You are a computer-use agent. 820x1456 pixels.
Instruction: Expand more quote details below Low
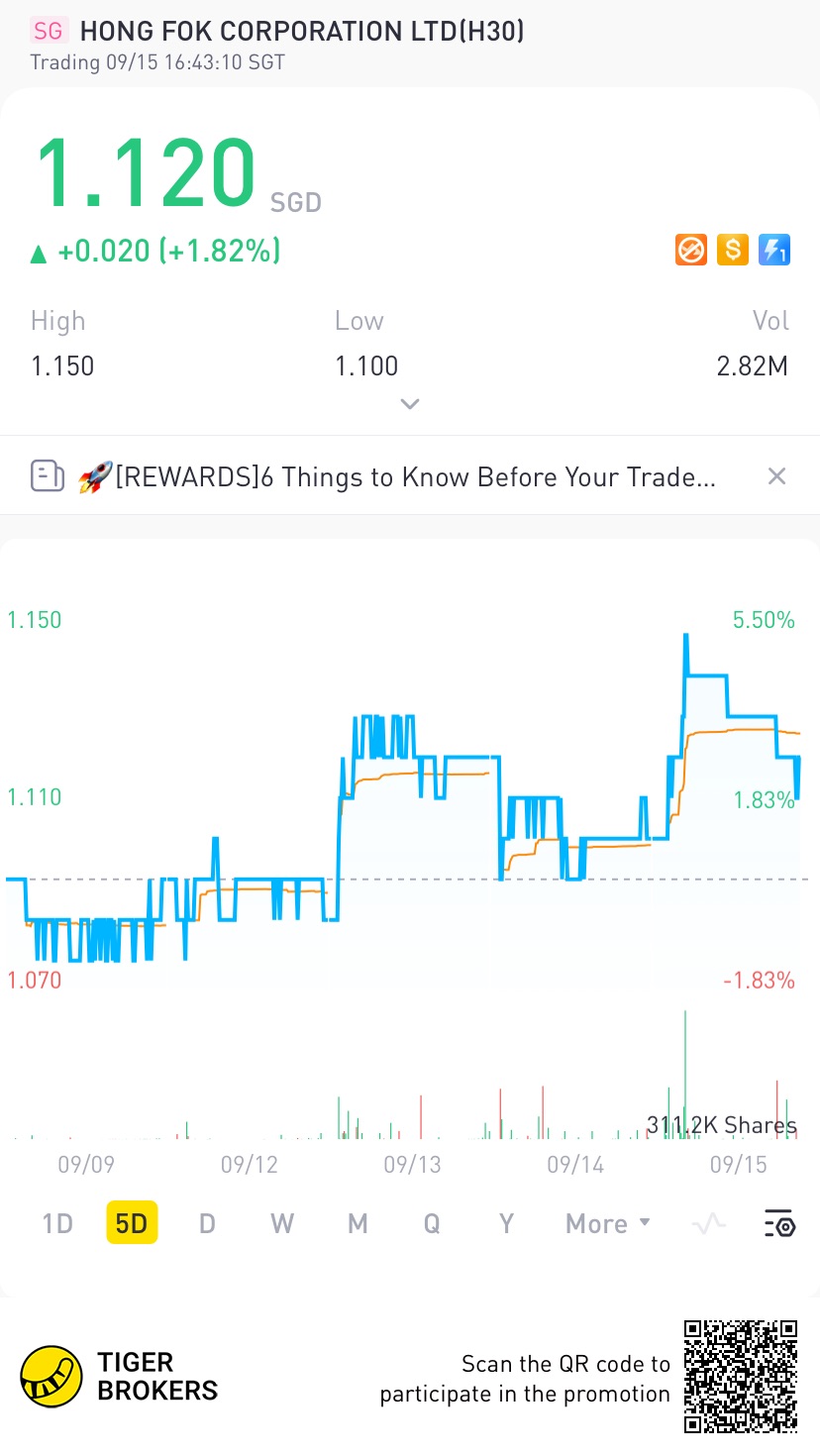pos(410,404)
